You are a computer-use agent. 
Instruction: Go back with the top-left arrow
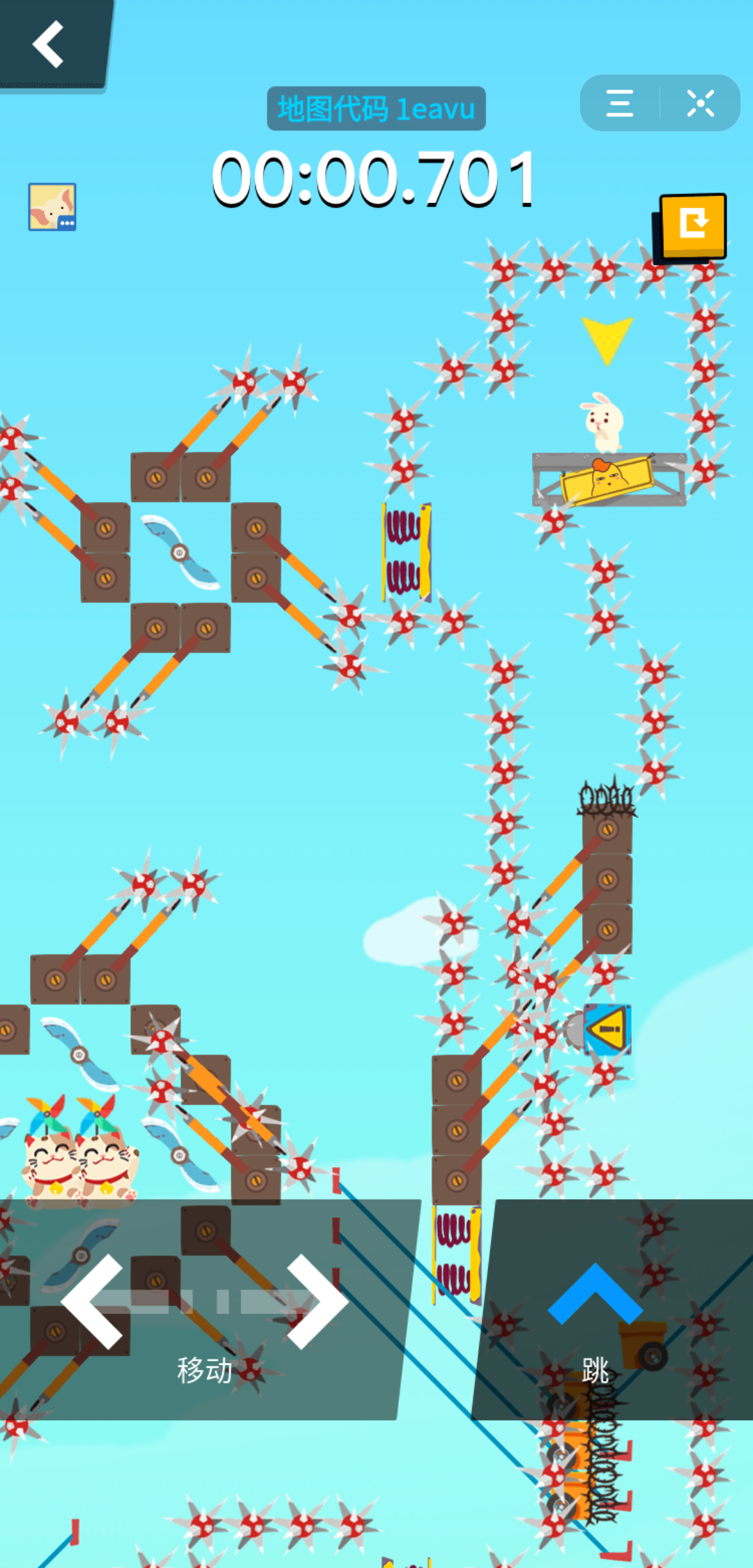(49, 44)
